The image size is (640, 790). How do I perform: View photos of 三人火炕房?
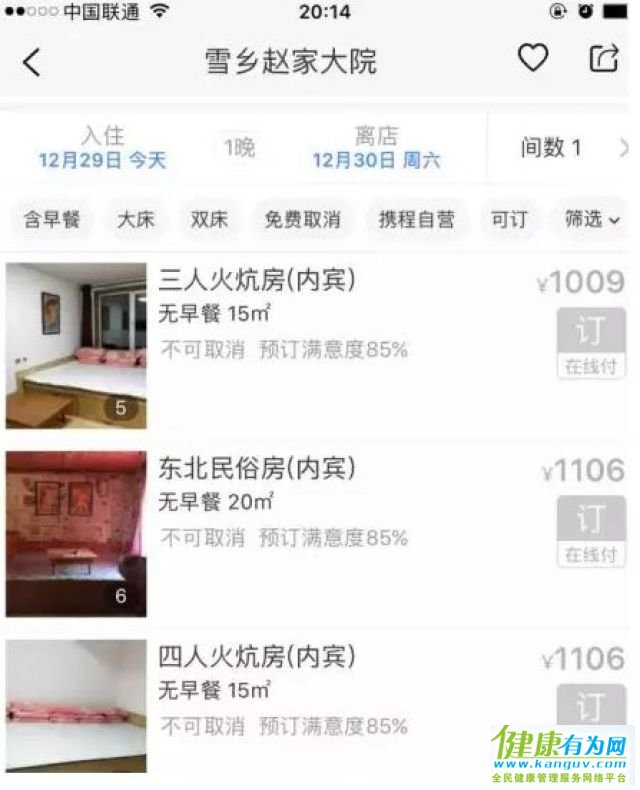point(76,345)
